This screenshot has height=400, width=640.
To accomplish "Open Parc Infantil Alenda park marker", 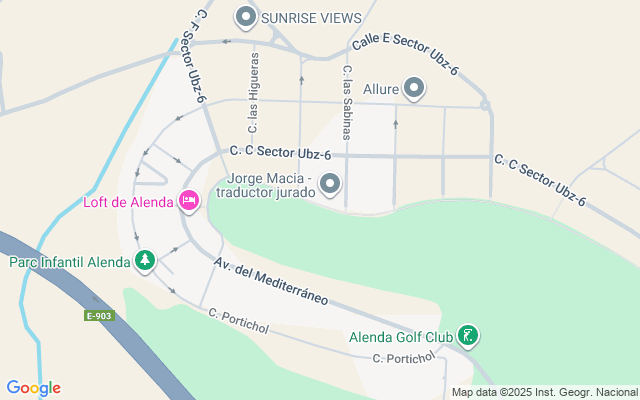I will pyautogui.click(x=145, y=262).
